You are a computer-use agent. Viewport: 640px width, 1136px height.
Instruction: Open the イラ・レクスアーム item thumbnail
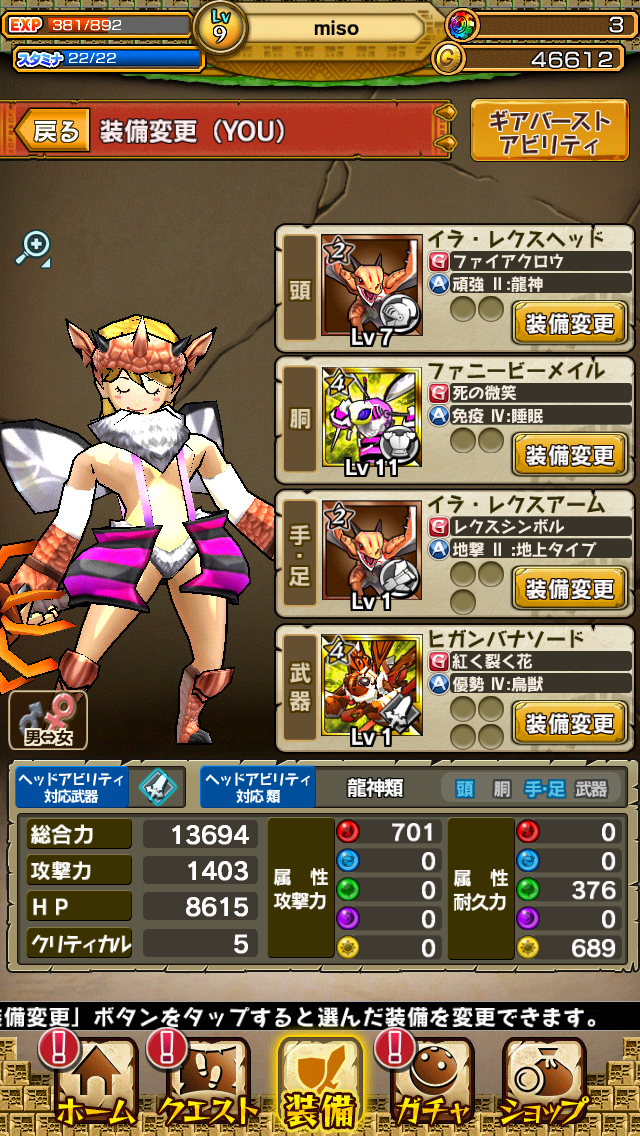371,551
